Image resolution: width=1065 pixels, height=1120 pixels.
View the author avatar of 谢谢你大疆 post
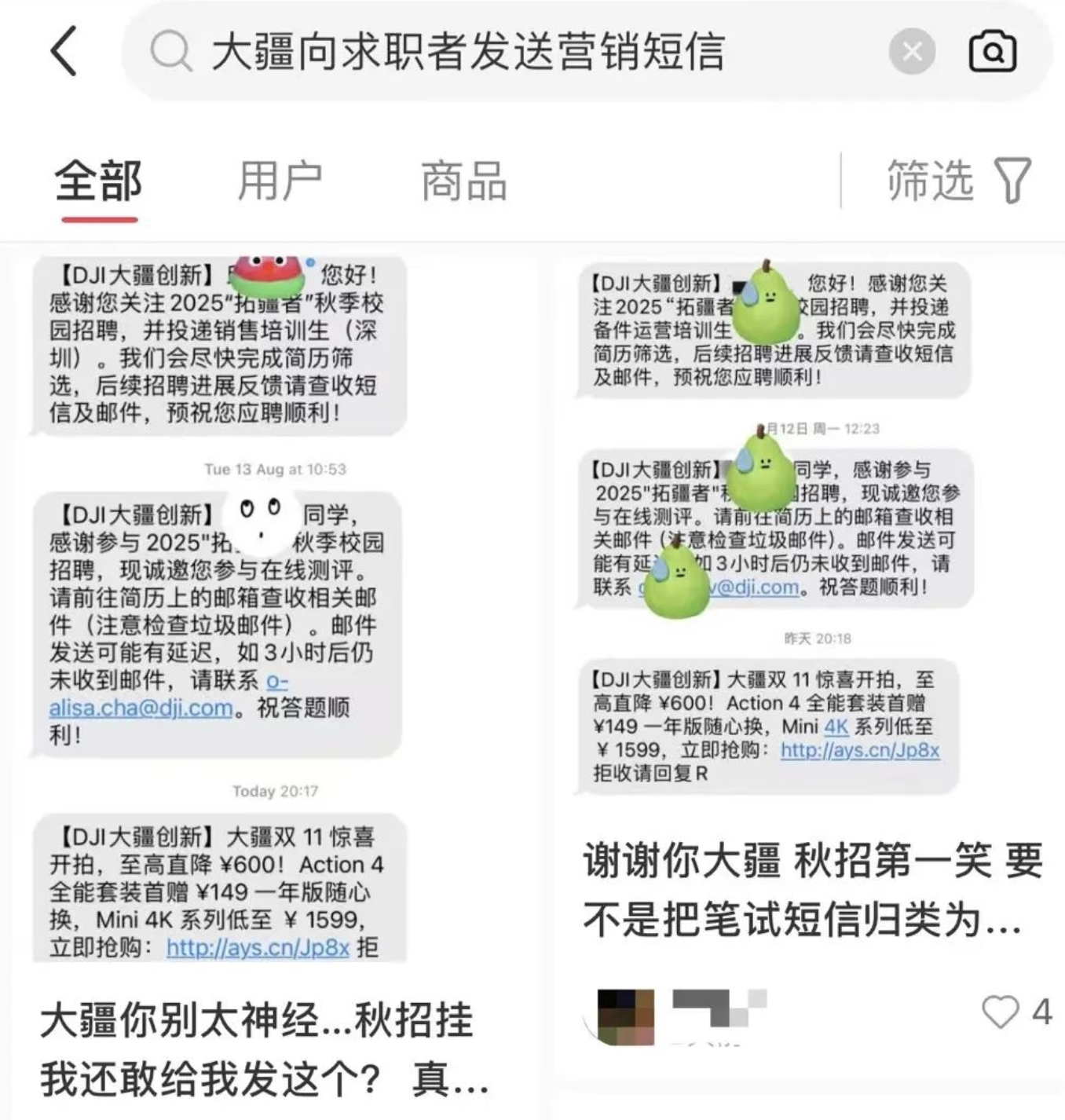pos(626,1015)
